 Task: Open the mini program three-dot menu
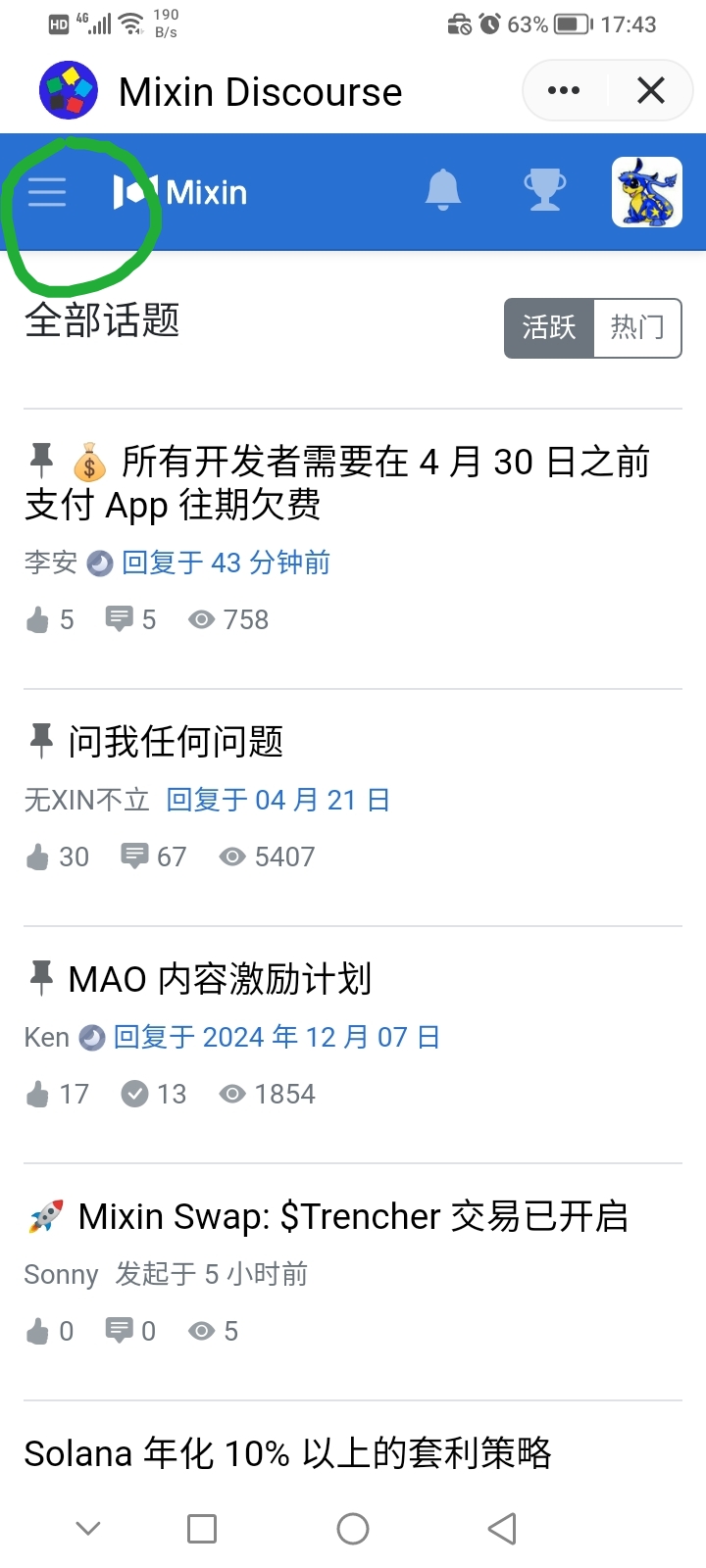(x=564, y=91)
